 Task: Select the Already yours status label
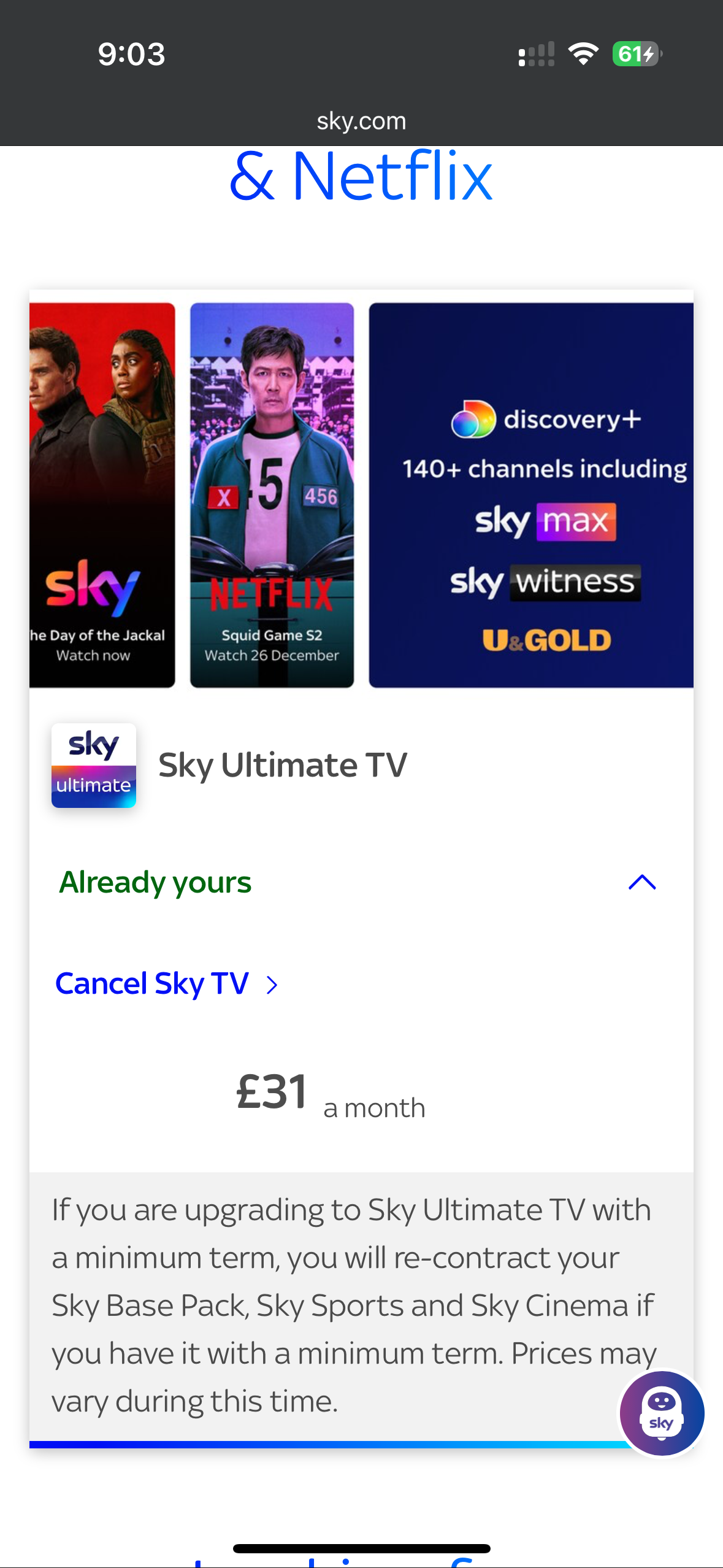tap(155, 882)
